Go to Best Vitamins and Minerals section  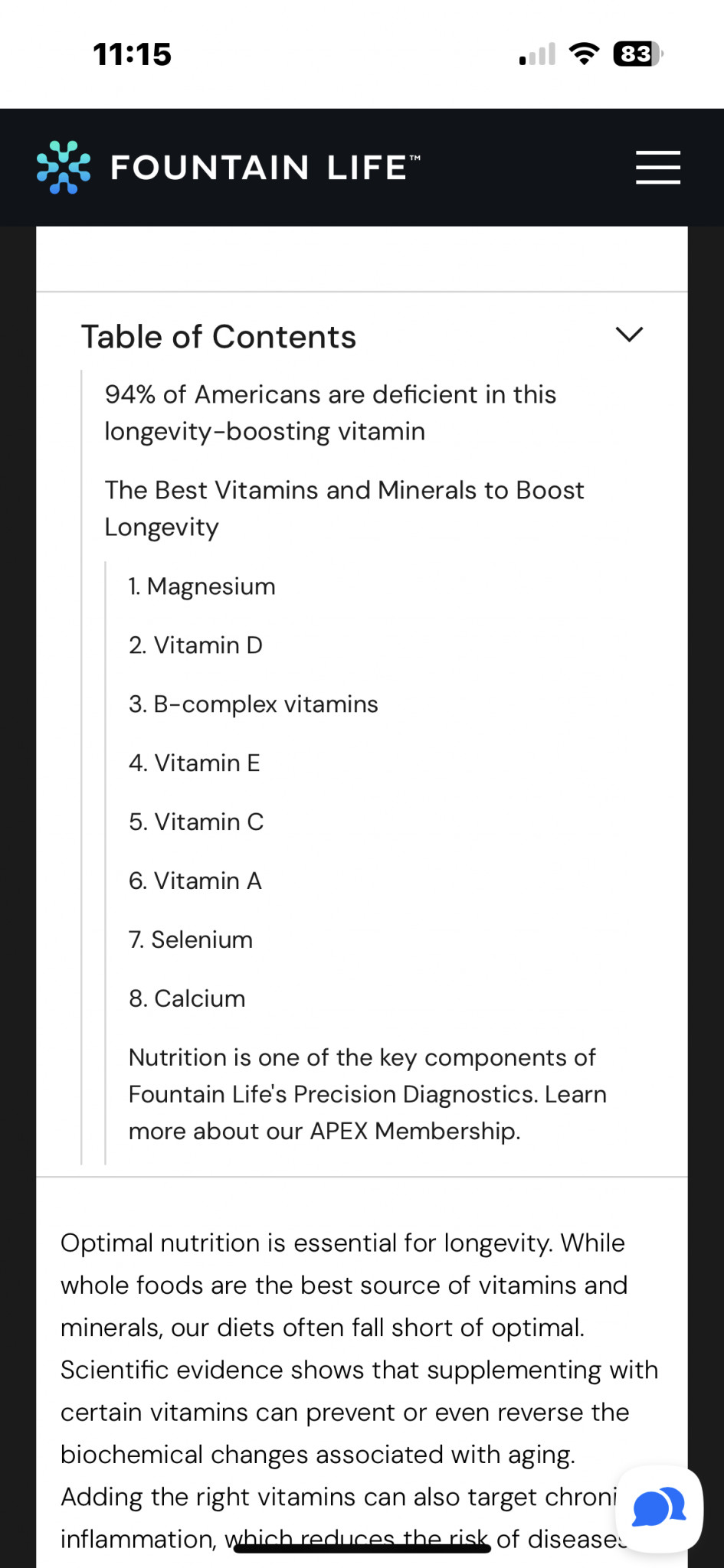(x=344, y=508)
